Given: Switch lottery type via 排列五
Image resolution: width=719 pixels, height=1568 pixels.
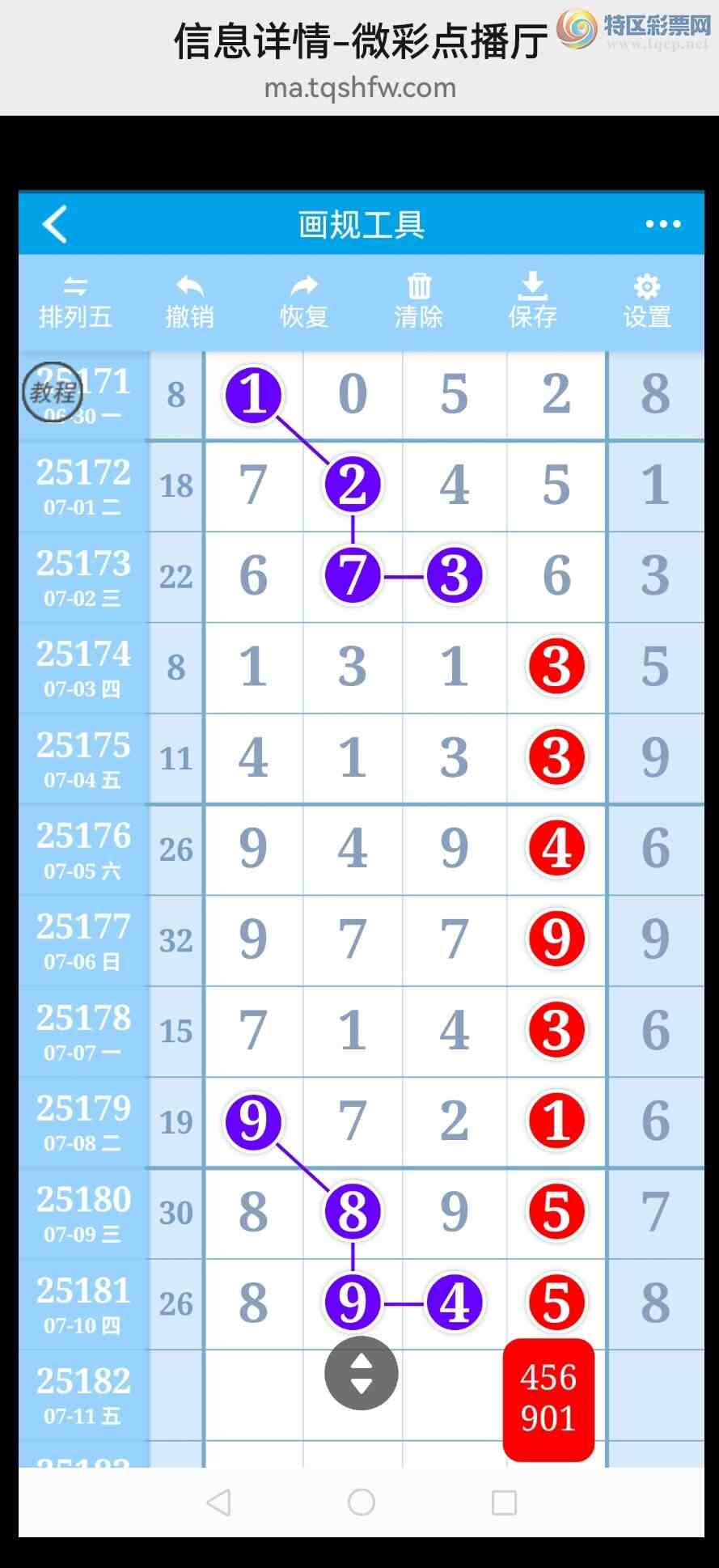Looking at the screenshot, I should pyautogui.click(x=75, y=303).
